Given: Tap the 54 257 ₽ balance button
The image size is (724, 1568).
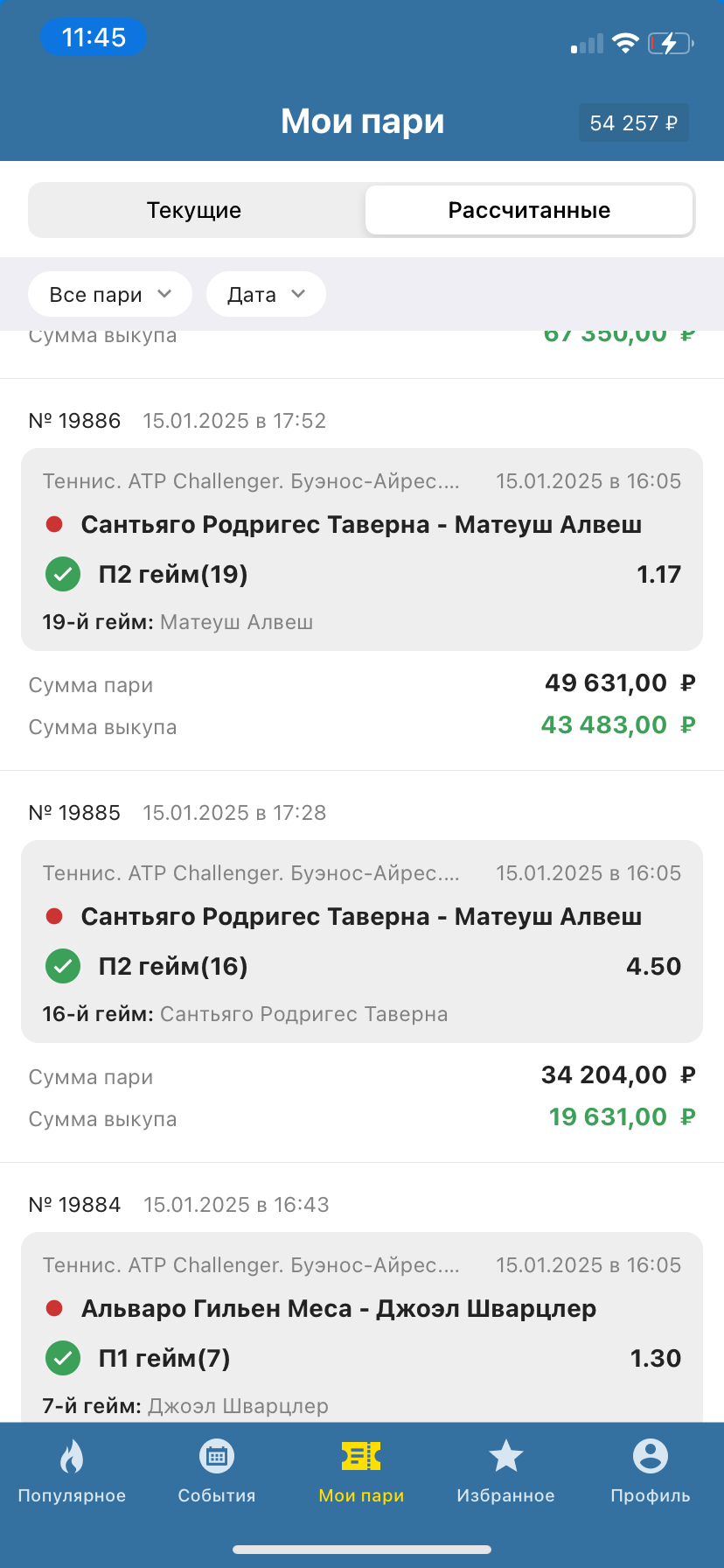Looking at the screenshot, I should 633,123.
